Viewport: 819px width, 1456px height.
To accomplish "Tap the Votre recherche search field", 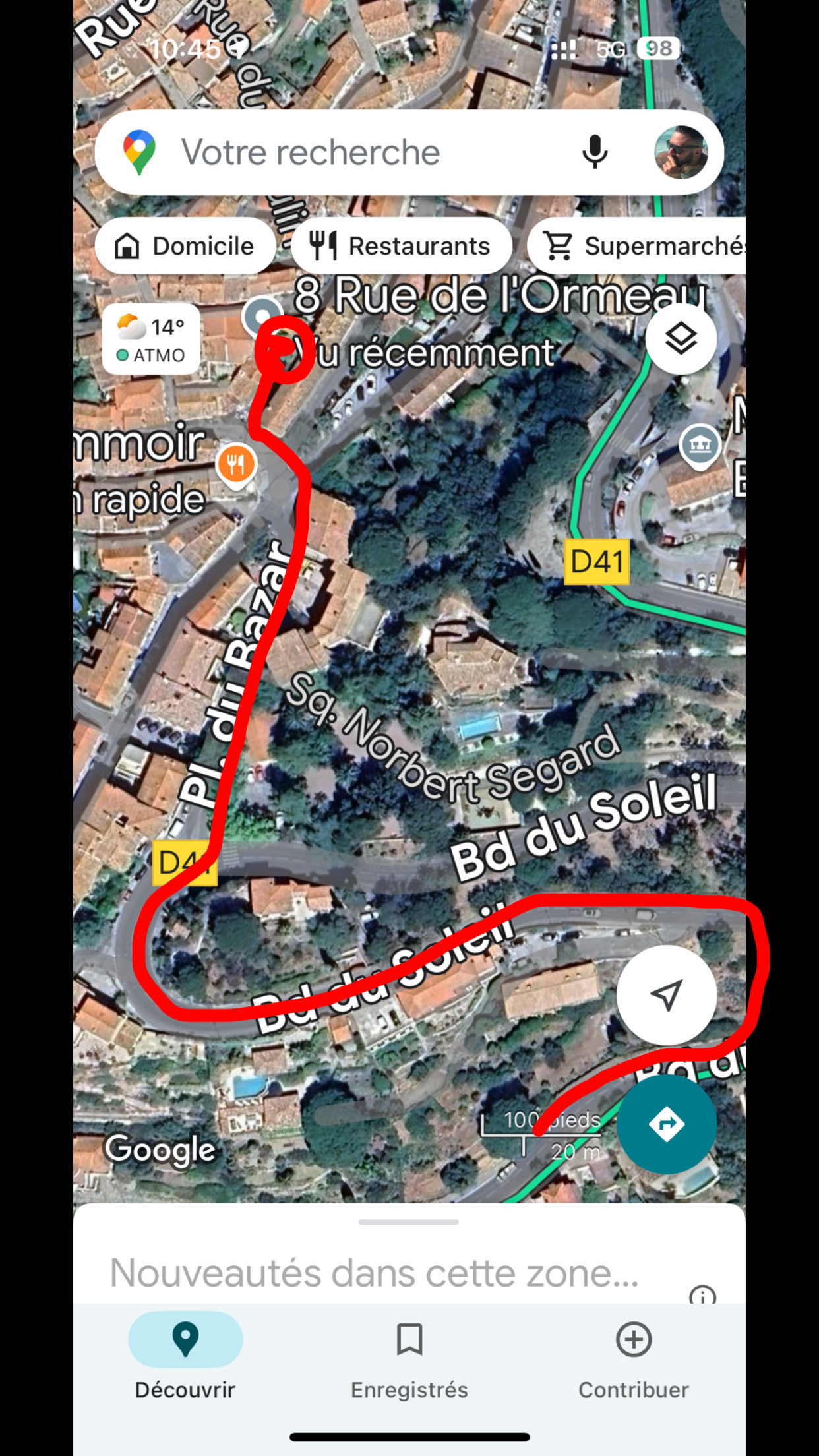I will [343, 152].
